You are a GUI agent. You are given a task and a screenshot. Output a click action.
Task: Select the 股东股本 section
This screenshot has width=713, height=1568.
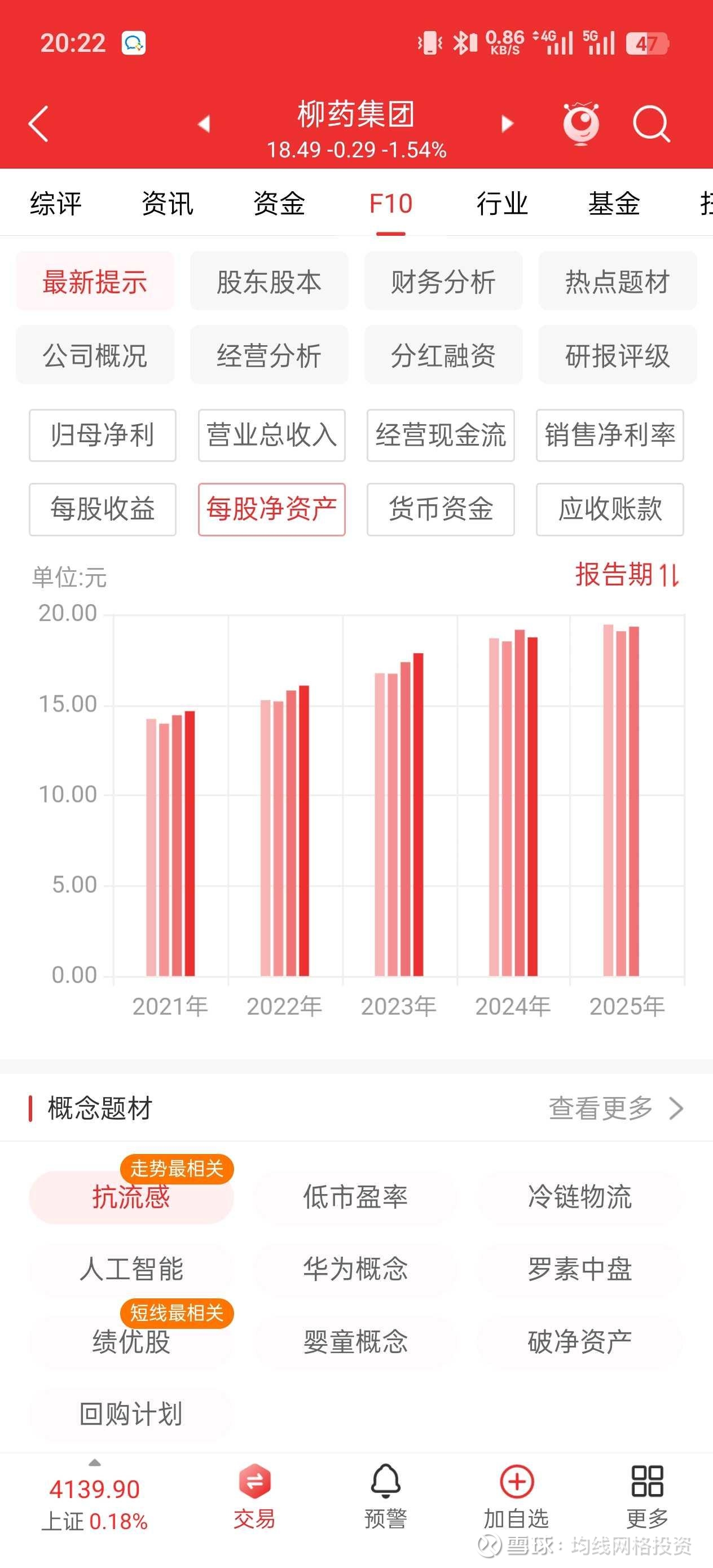tap(269, 282)
